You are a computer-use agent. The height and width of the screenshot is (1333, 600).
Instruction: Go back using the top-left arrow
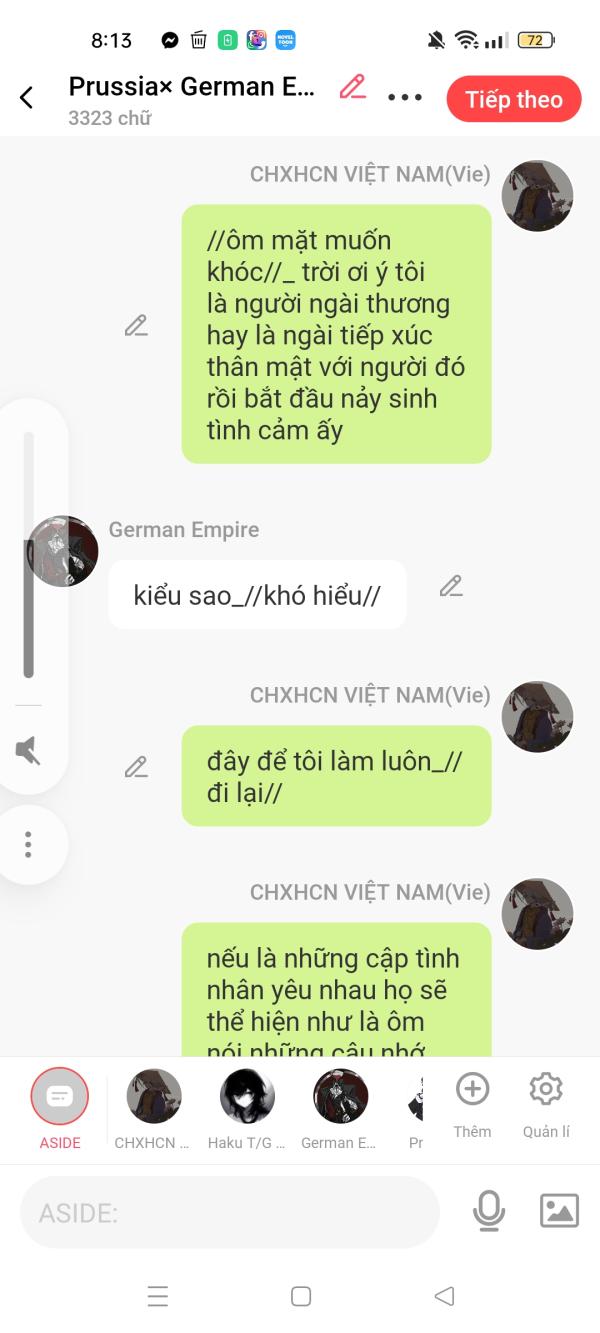tap(27, 98)
